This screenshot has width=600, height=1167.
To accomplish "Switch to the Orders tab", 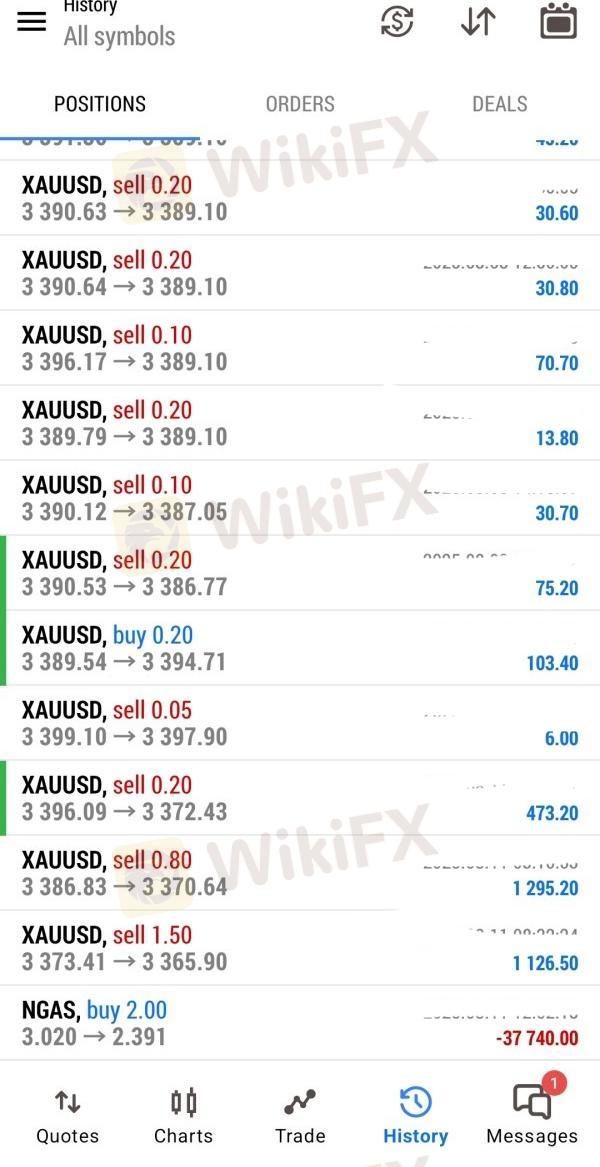I will tap(300, 104).
